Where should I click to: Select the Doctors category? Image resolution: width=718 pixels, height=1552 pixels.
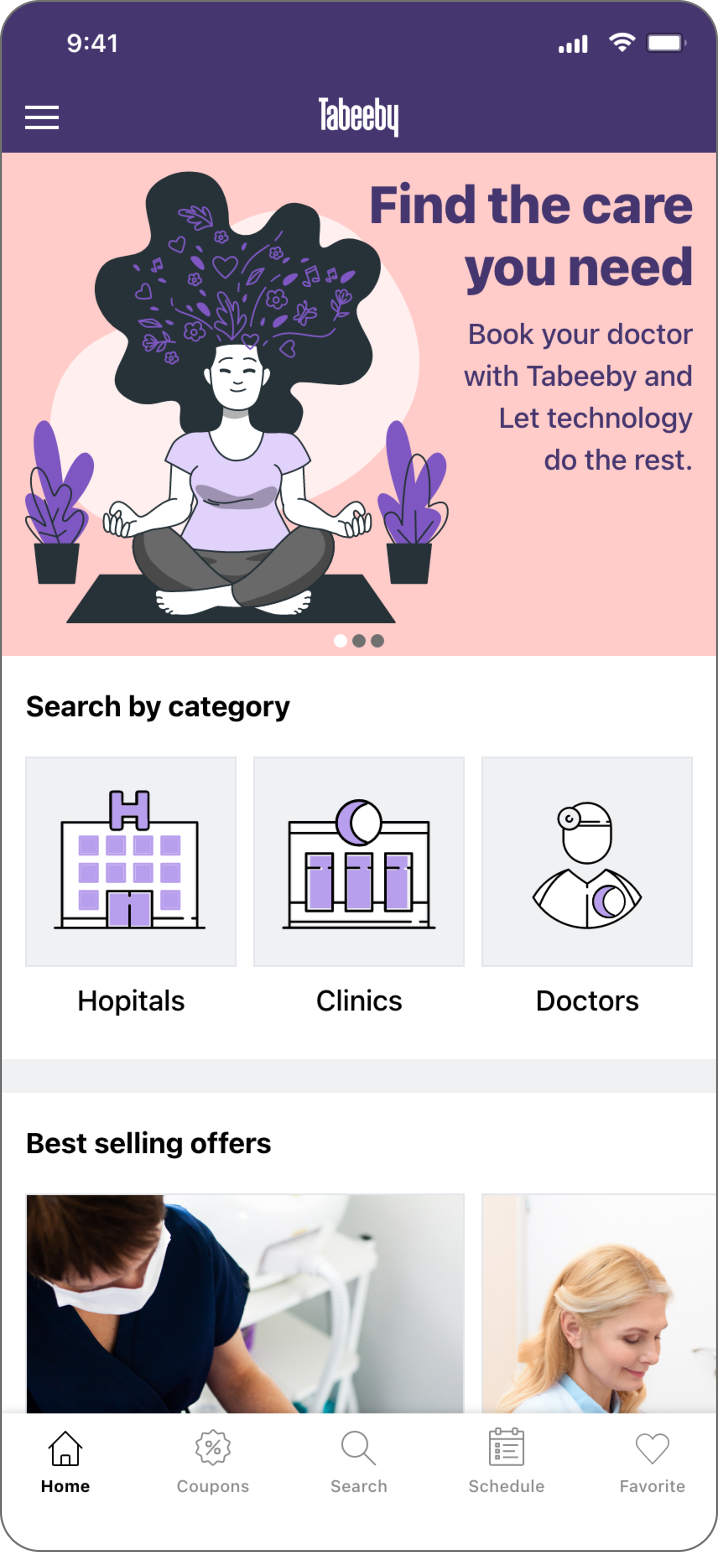pyautogui.click(x=587, y=862)
